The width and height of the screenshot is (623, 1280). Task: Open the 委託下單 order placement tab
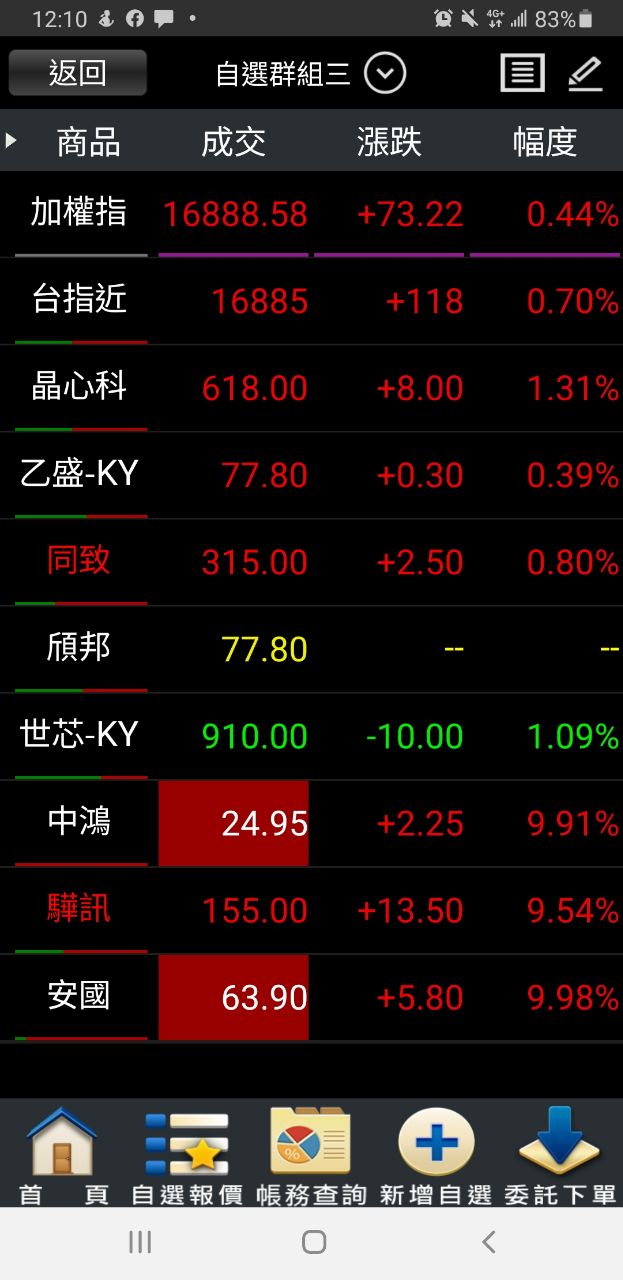[560, 1154]
